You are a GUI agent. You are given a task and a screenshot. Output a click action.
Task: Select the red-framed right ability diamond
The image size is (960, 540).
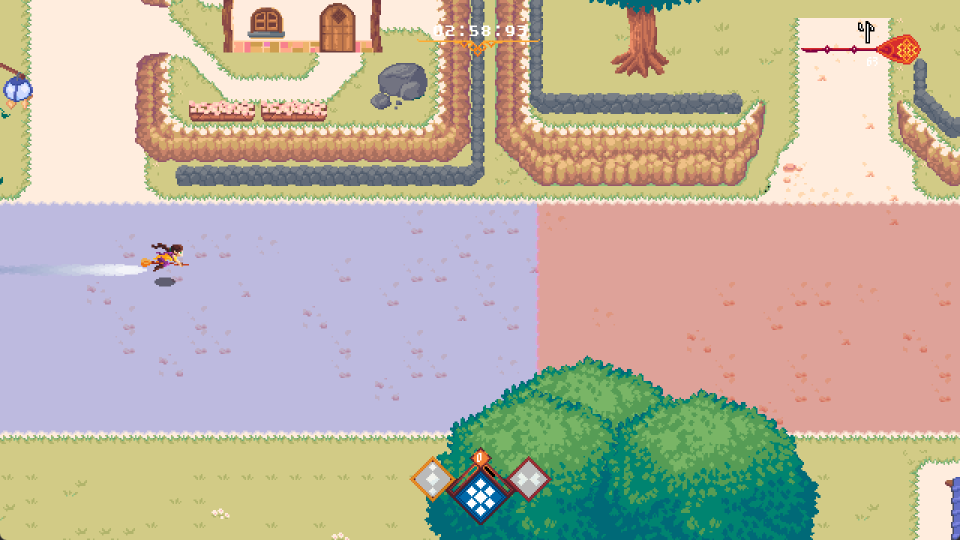pos(527,479)
